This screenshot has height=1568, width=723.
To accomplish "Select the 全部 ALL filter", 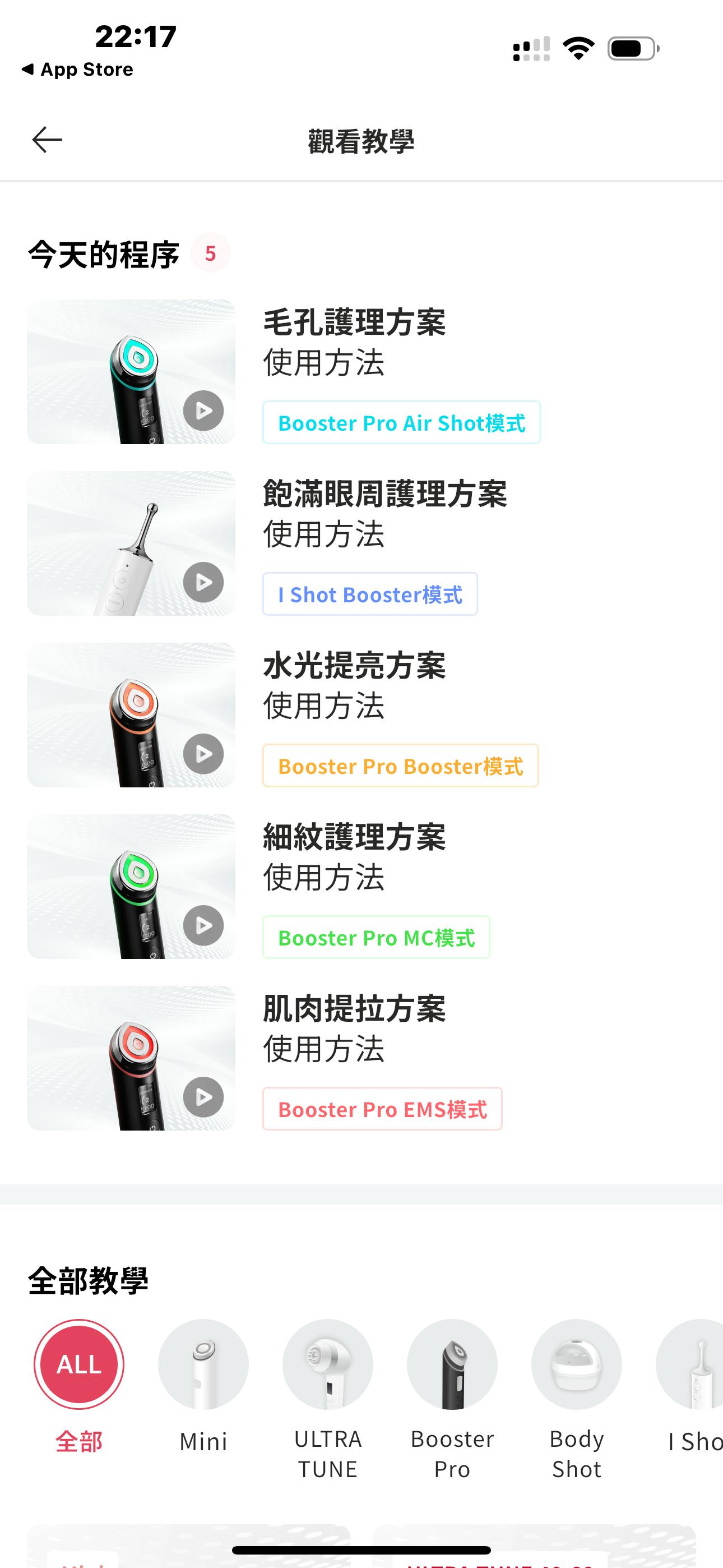I will [x=79, y=1364].
